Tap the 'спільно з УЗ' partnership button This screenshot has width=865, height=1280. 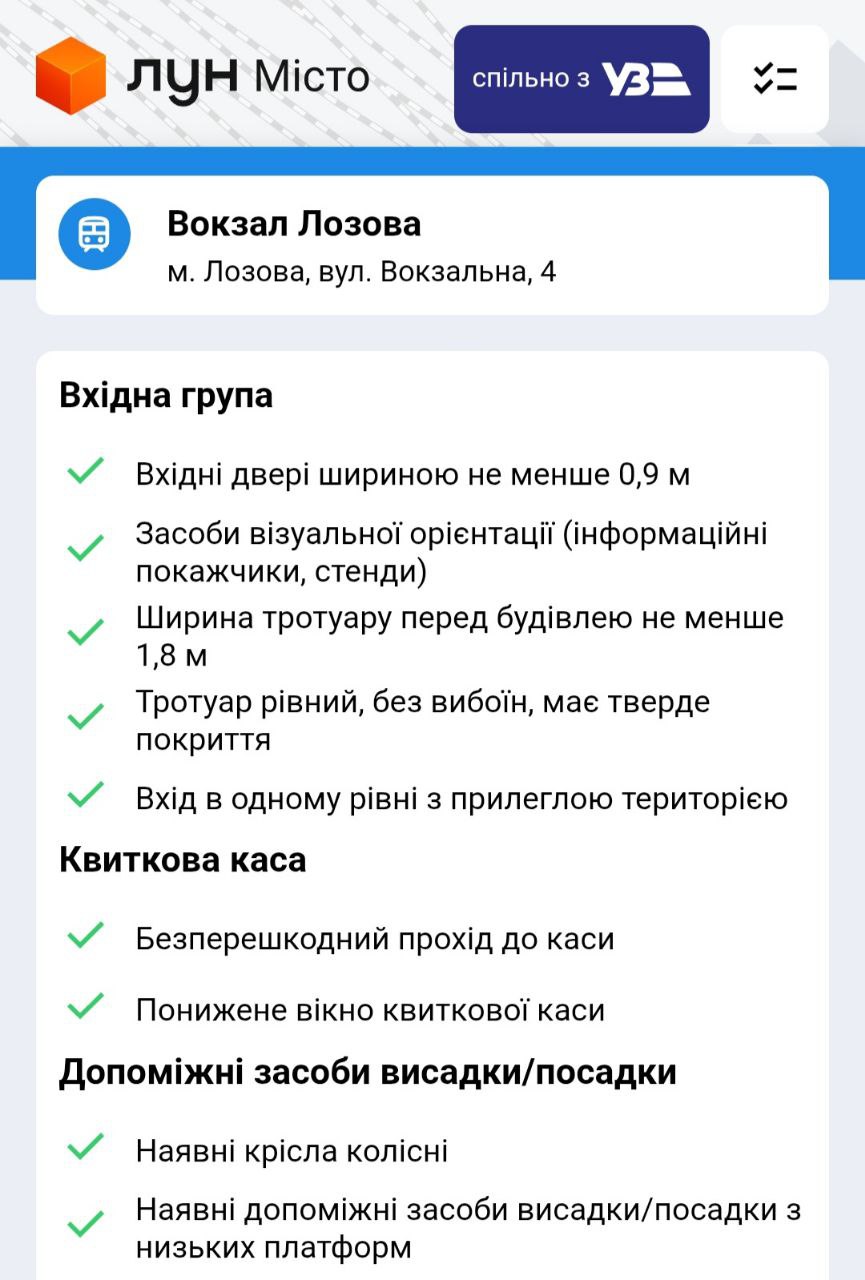(581, 79)
